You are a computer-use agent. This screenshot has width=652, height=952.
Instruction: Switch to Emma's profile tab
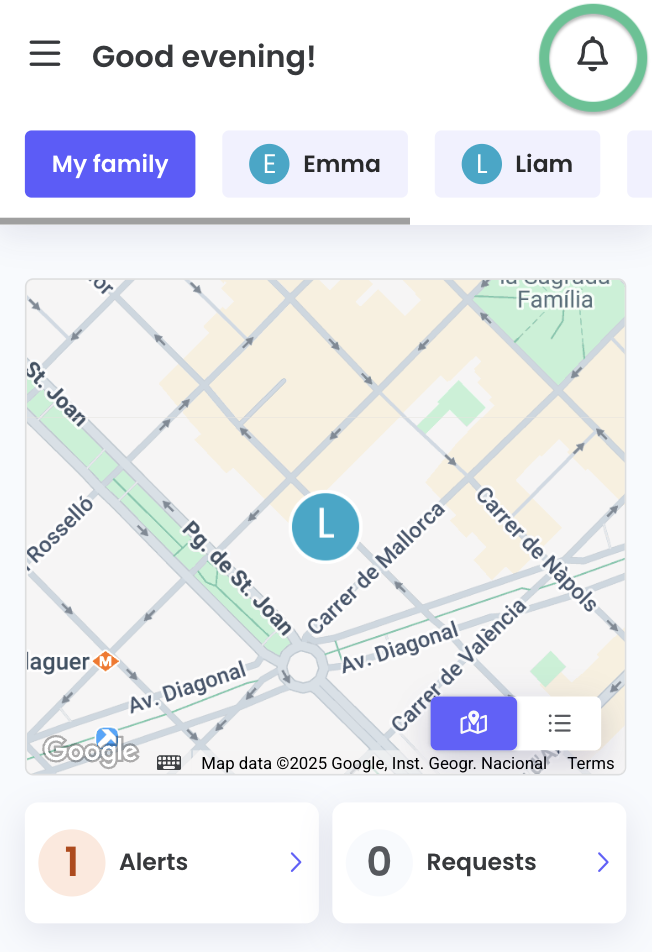click(x=315, y=164)
